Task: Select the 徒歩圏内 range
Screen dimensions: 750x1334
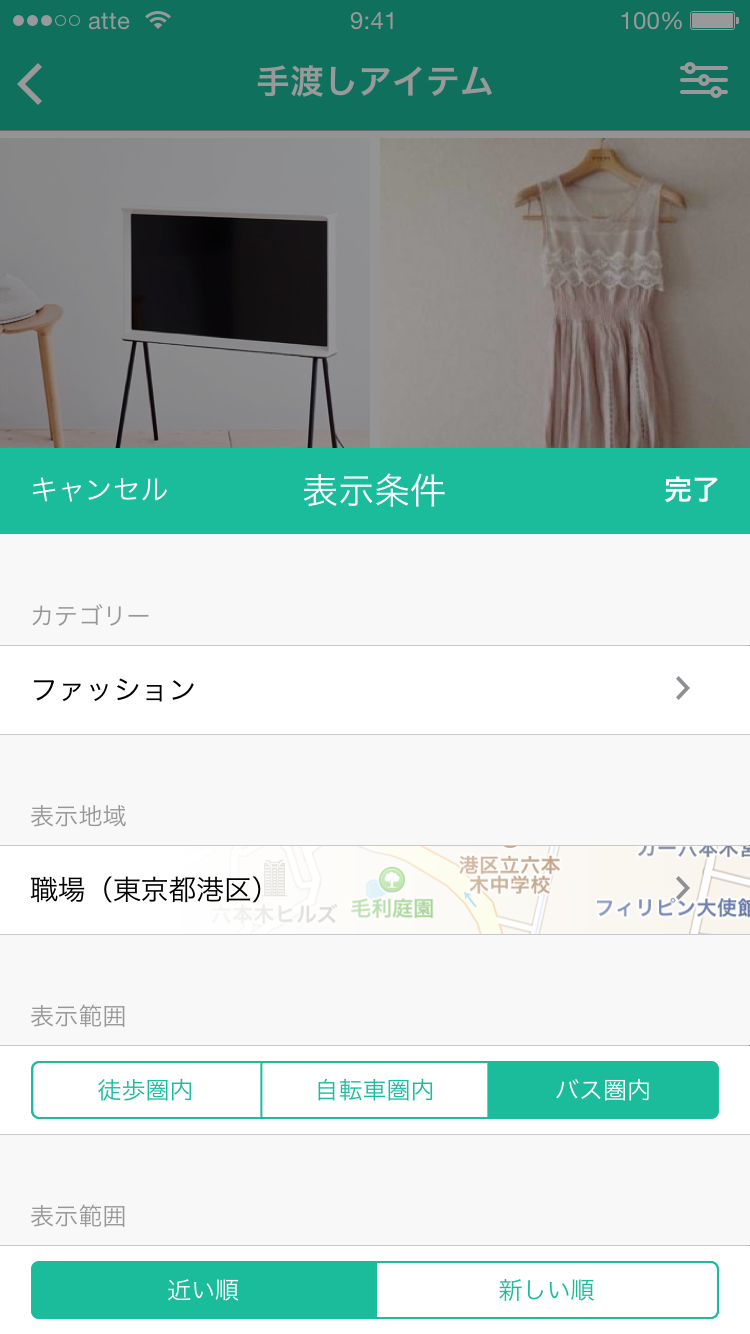Action: 146,1090
